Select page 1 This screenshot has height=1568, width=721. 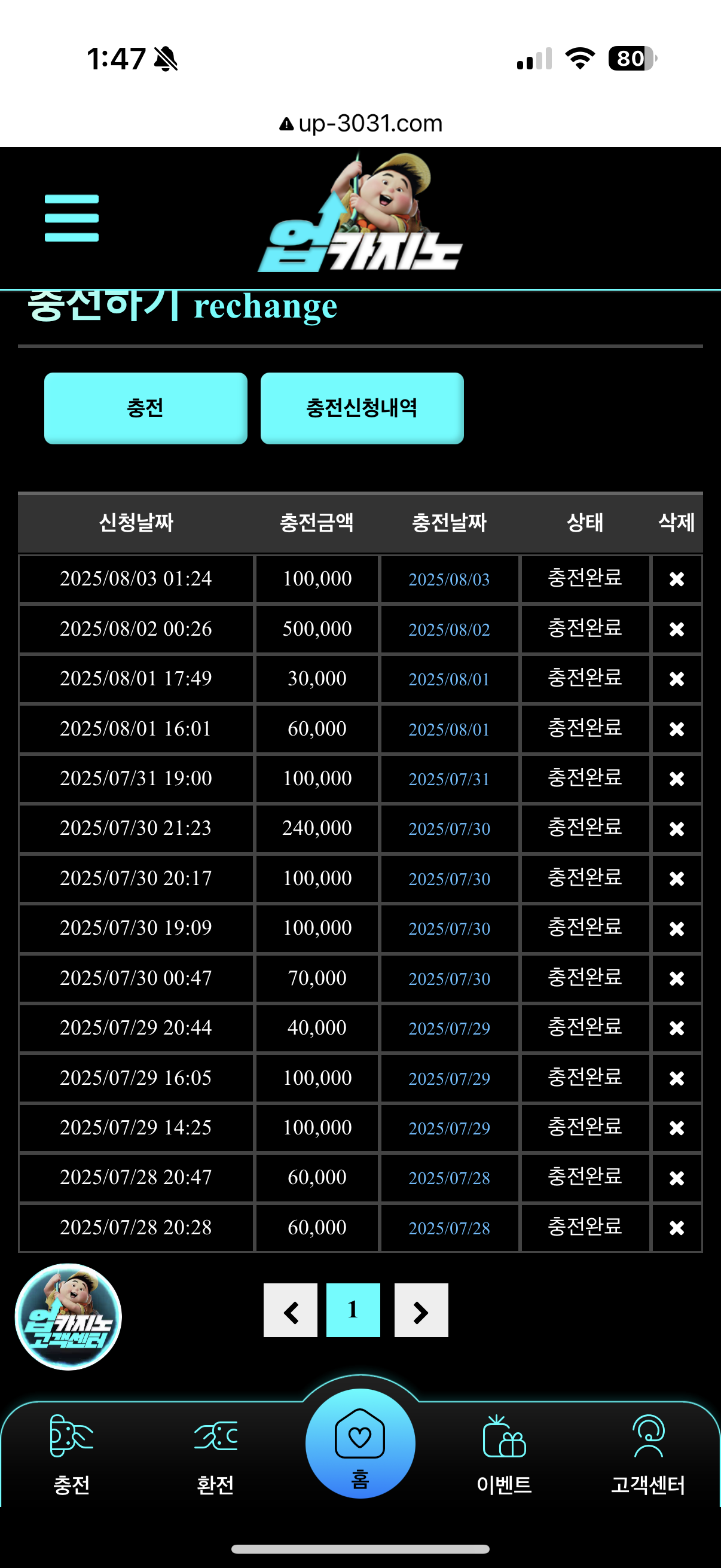353,1310
